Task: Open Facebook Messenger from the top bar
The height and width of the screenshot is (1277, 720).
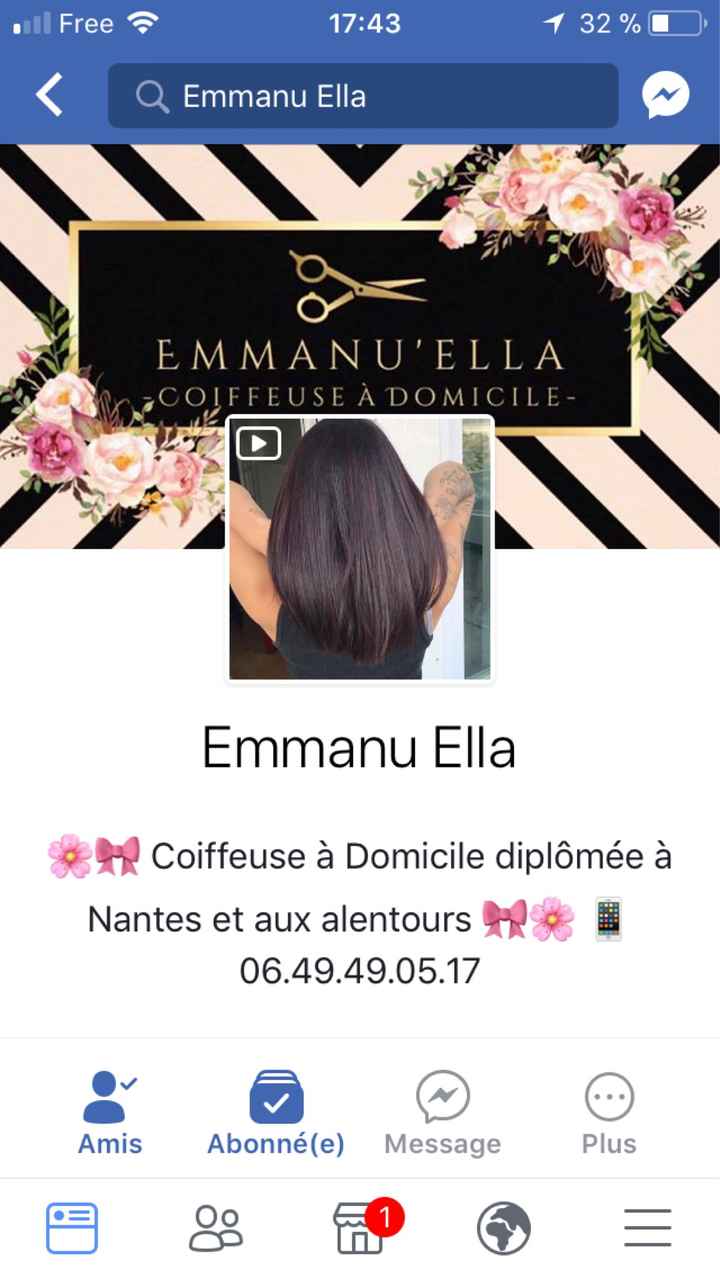Action: tap(664, 95)
